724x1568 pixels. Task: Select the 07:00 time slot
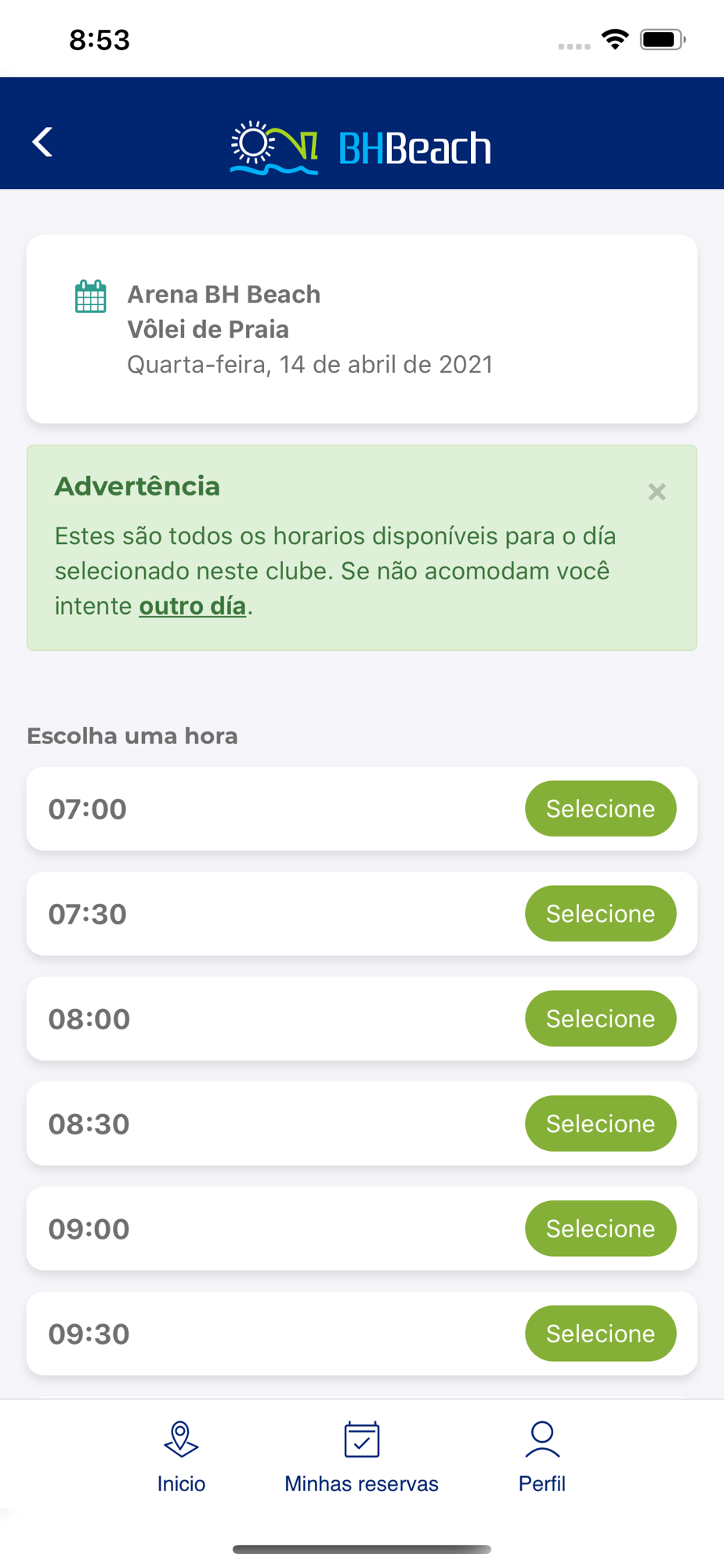600,808
